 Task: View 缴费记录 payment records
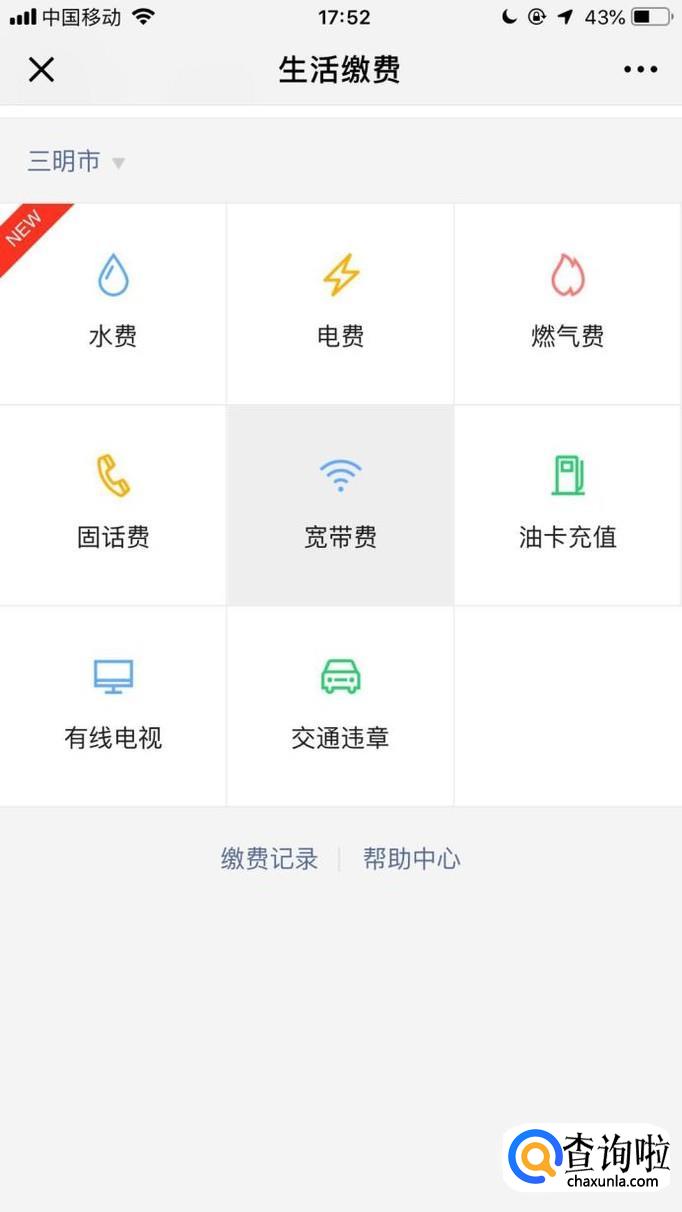pos(269,859)
